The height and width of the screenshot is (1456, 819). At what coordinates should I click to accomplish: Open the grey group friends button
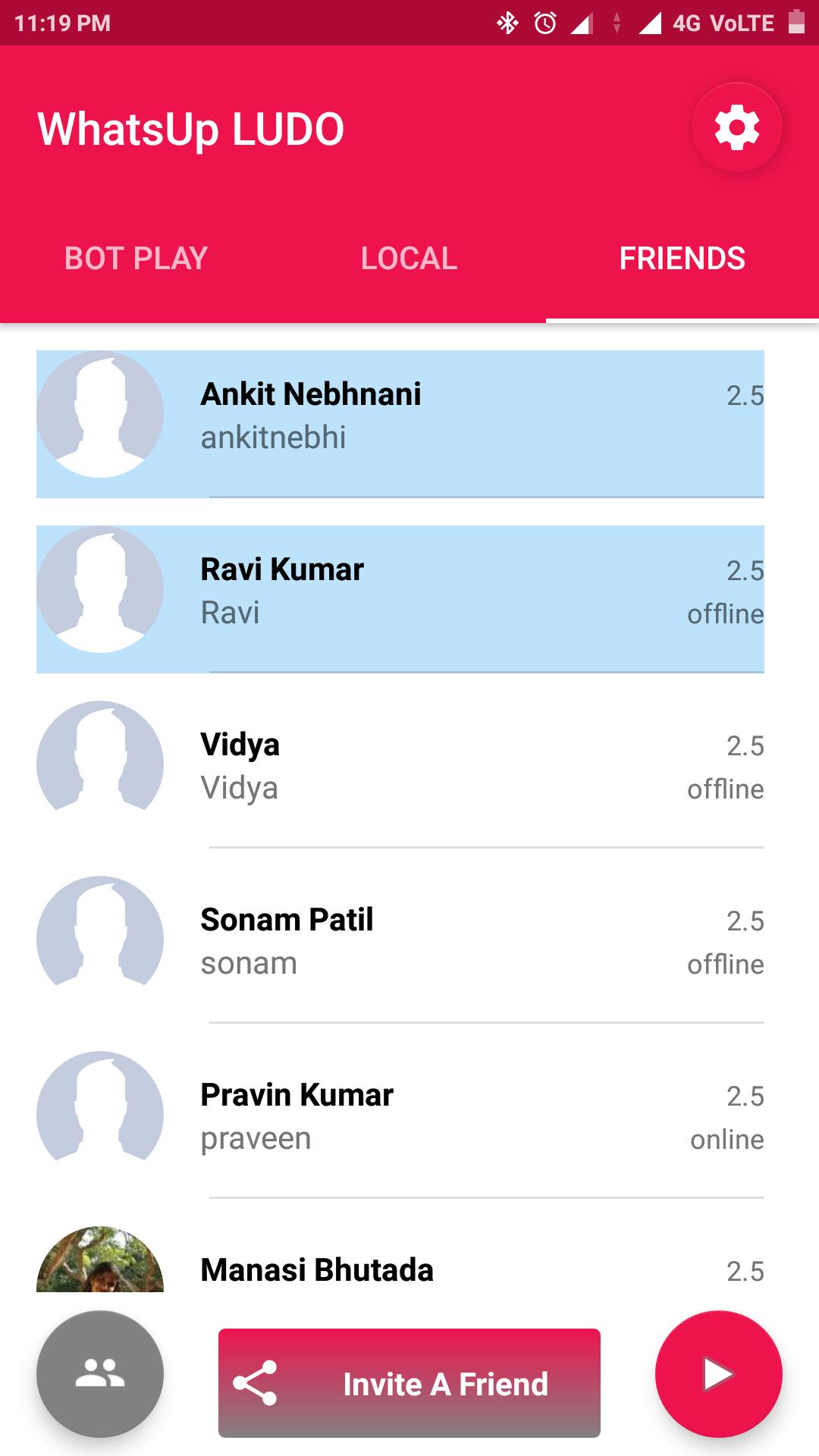[100, 1374]
